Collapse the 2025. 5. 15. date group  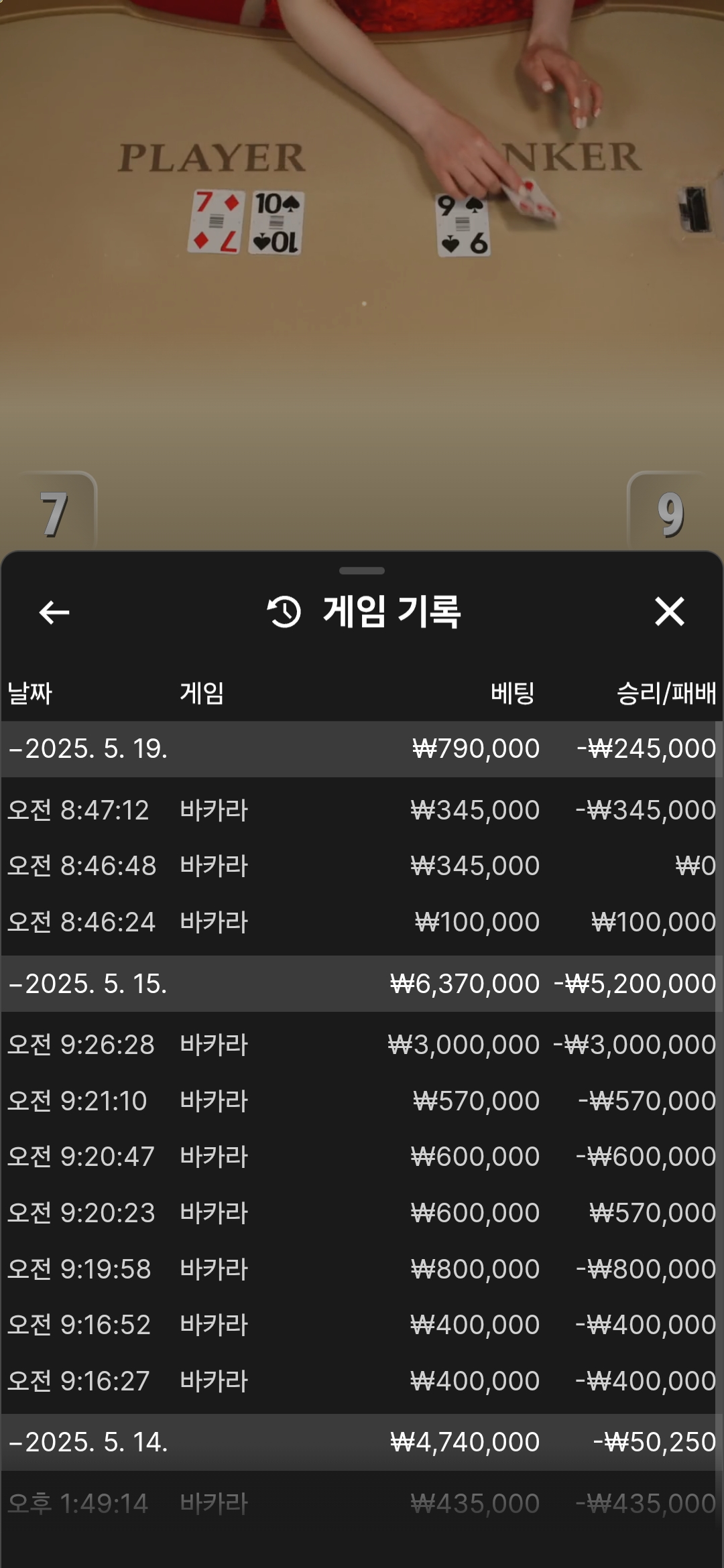[362, 984]
